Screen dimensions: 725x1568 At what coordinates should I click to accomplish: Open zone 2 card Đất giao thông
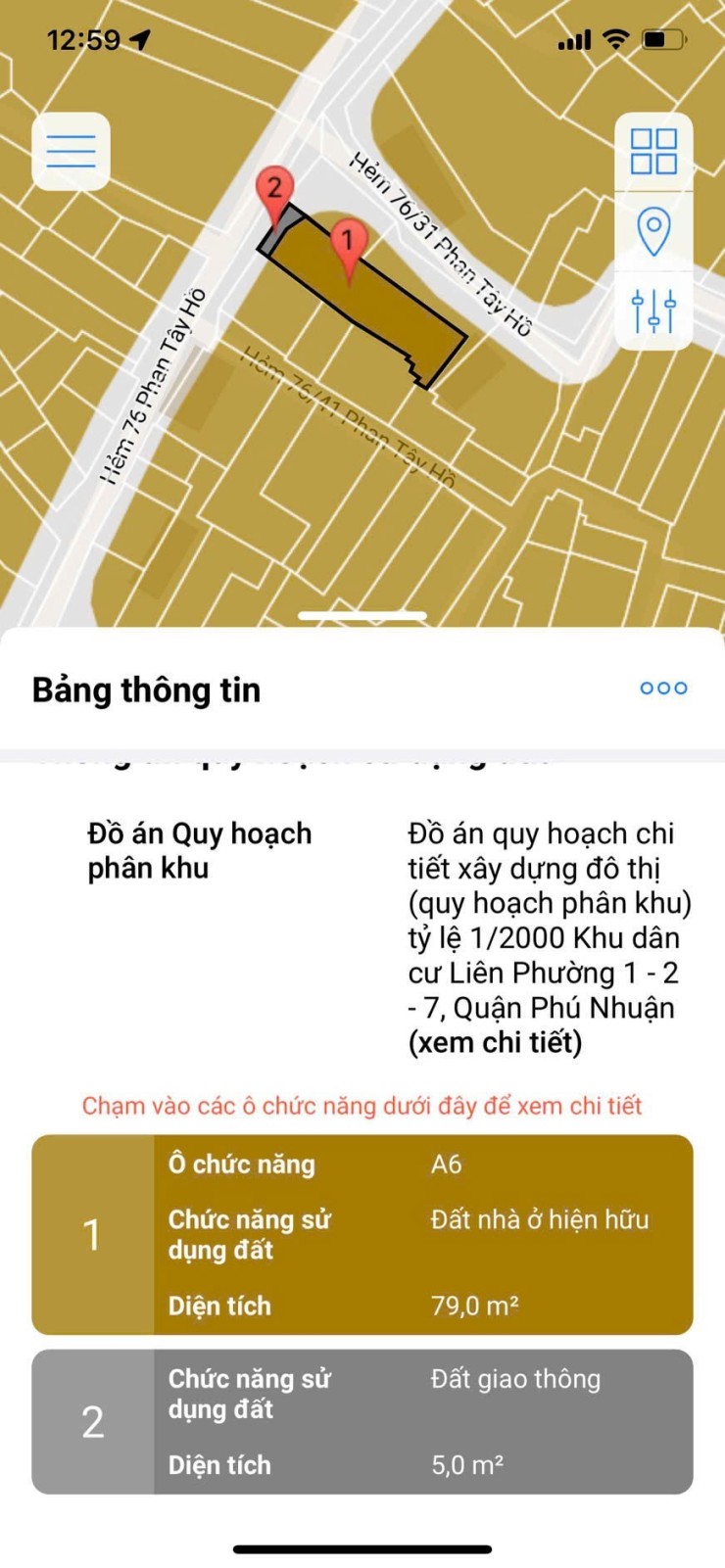(362, 1421)
